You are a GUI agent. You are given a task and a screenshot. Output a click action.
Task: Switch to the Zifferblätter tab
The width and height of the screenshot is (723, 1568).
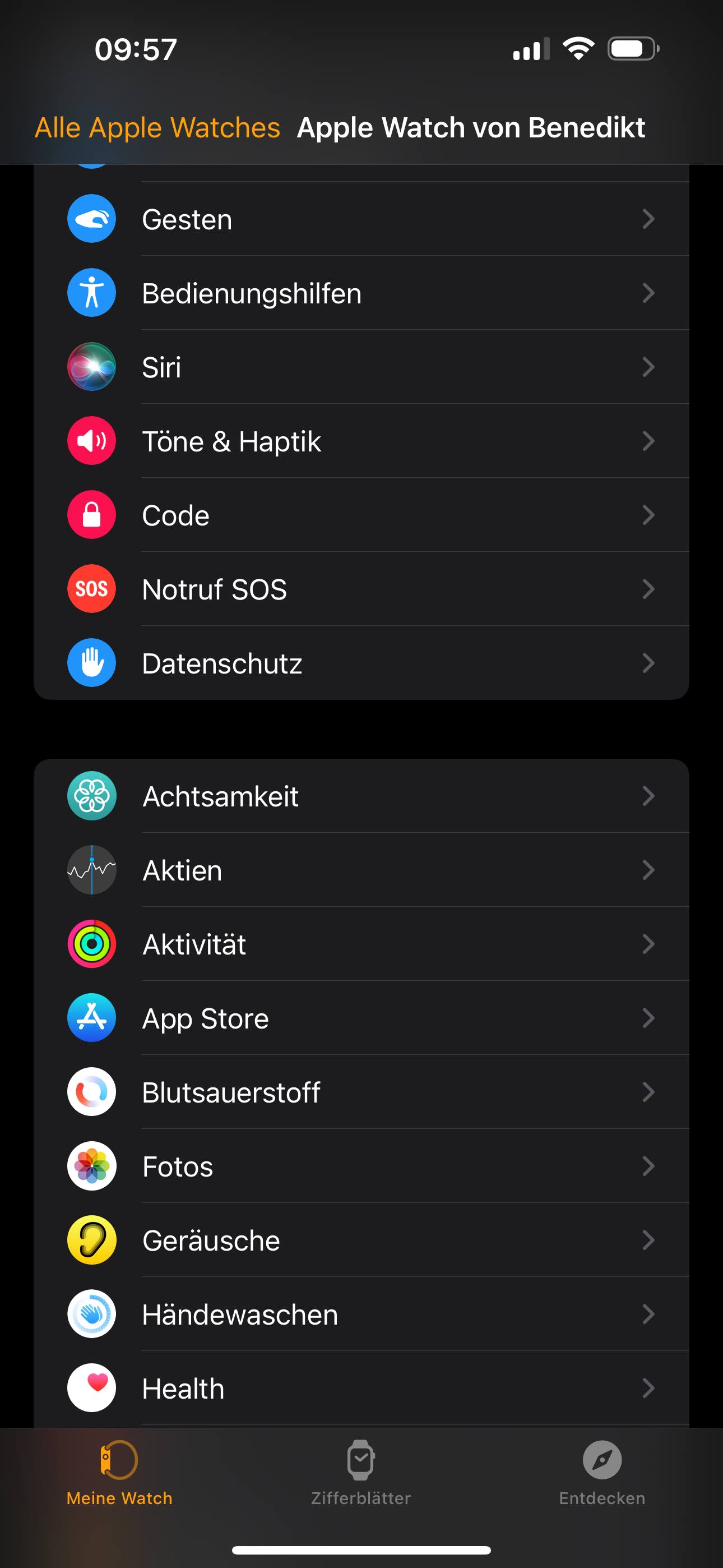click(x=361, y=1473)
